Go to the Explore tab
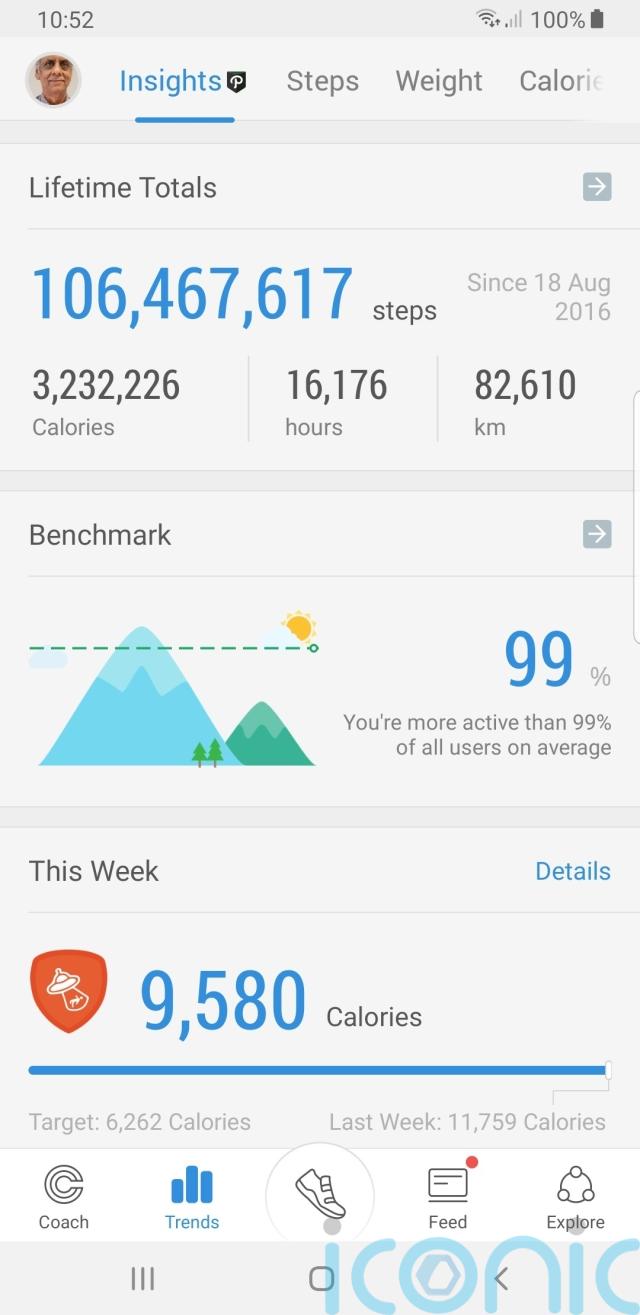This screenshot has width=640, height=1315. (575, 1197)
